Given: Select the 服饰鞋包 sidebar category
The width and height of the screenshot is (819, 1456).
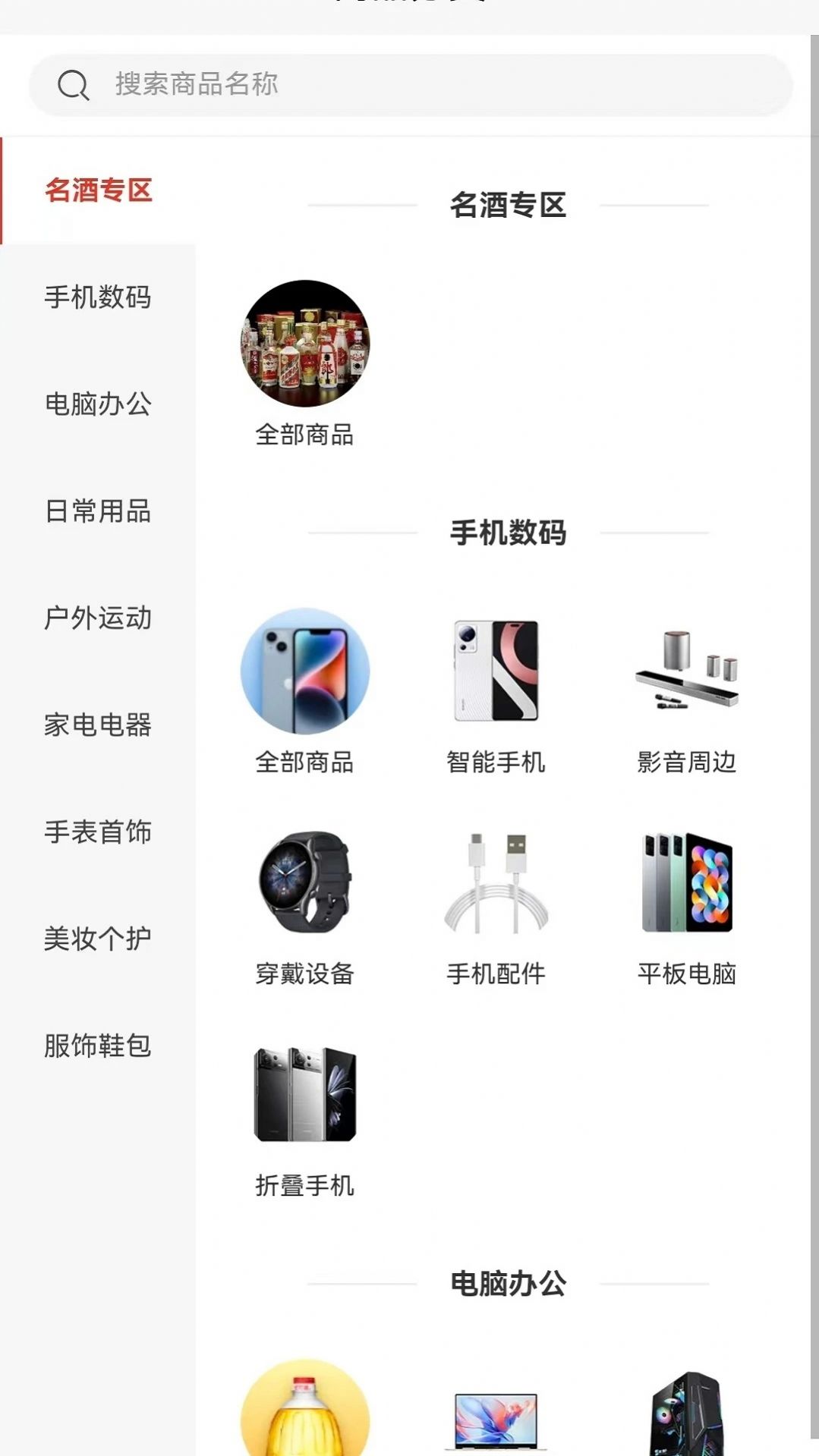Looking at the screenshot, I should click(x=99, y=1046).
